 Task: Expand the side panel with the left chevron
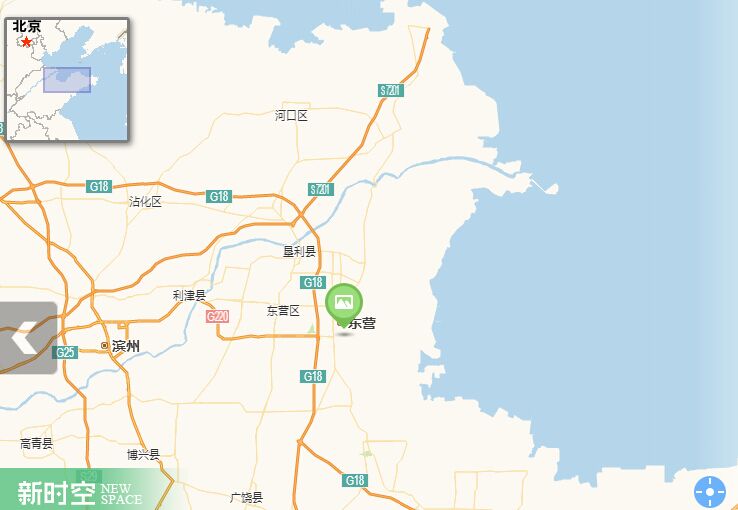click(26, 338)
